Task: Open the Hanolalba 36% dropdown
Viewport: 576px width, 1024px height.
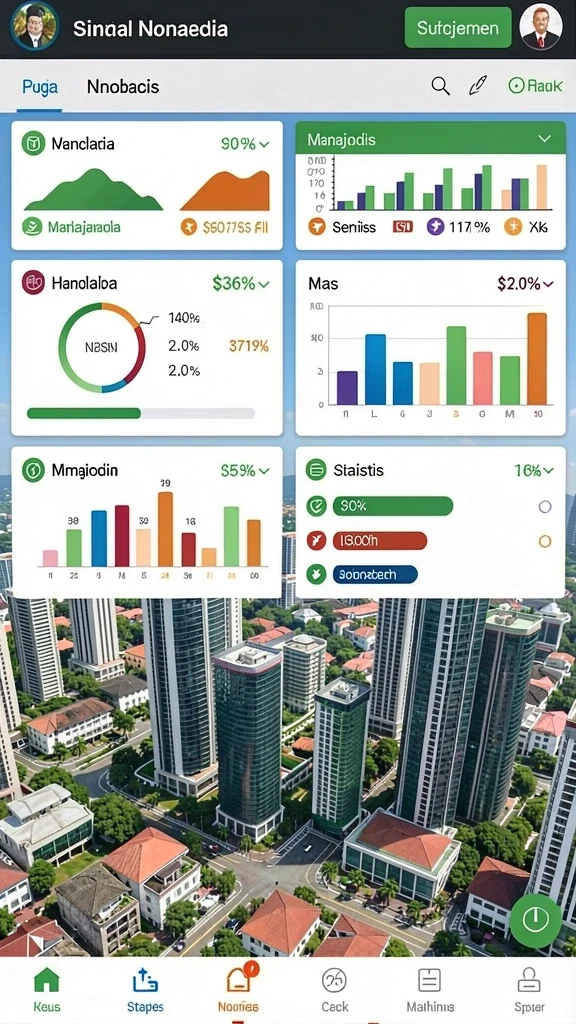Action: tap(241, 283)
